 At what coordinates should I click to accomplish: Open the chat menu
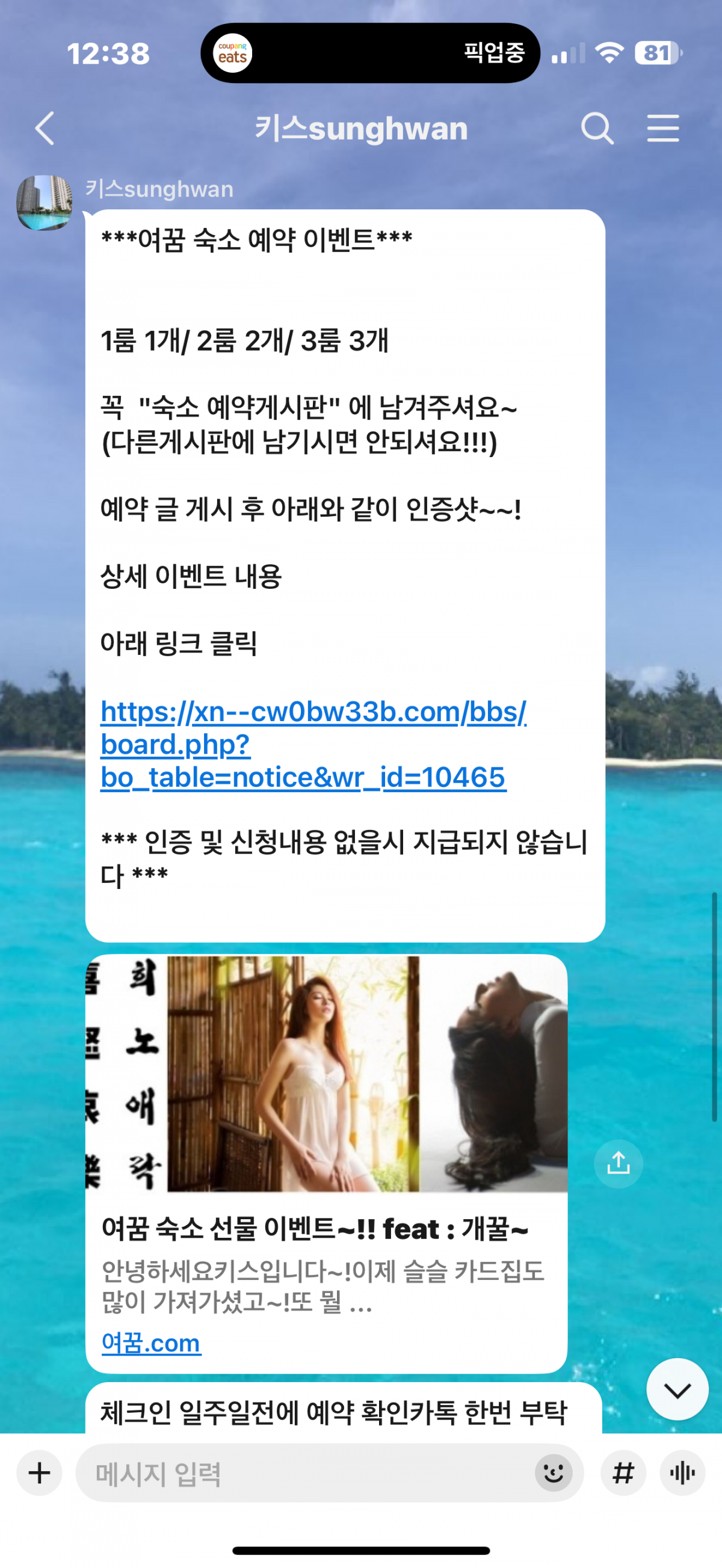click(x=662, y=129)
